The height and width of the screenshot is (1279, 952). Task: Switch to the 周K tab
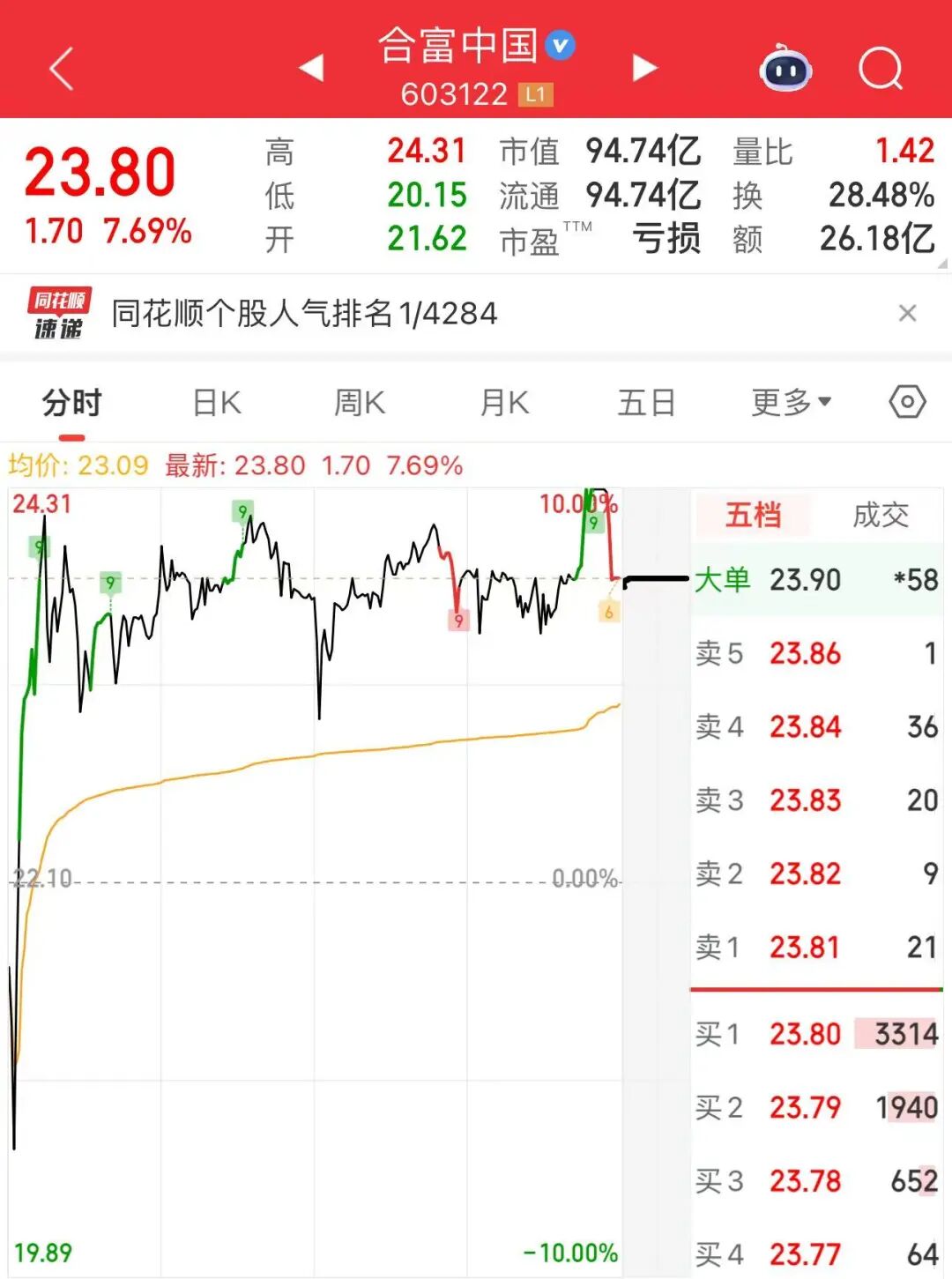358,401
